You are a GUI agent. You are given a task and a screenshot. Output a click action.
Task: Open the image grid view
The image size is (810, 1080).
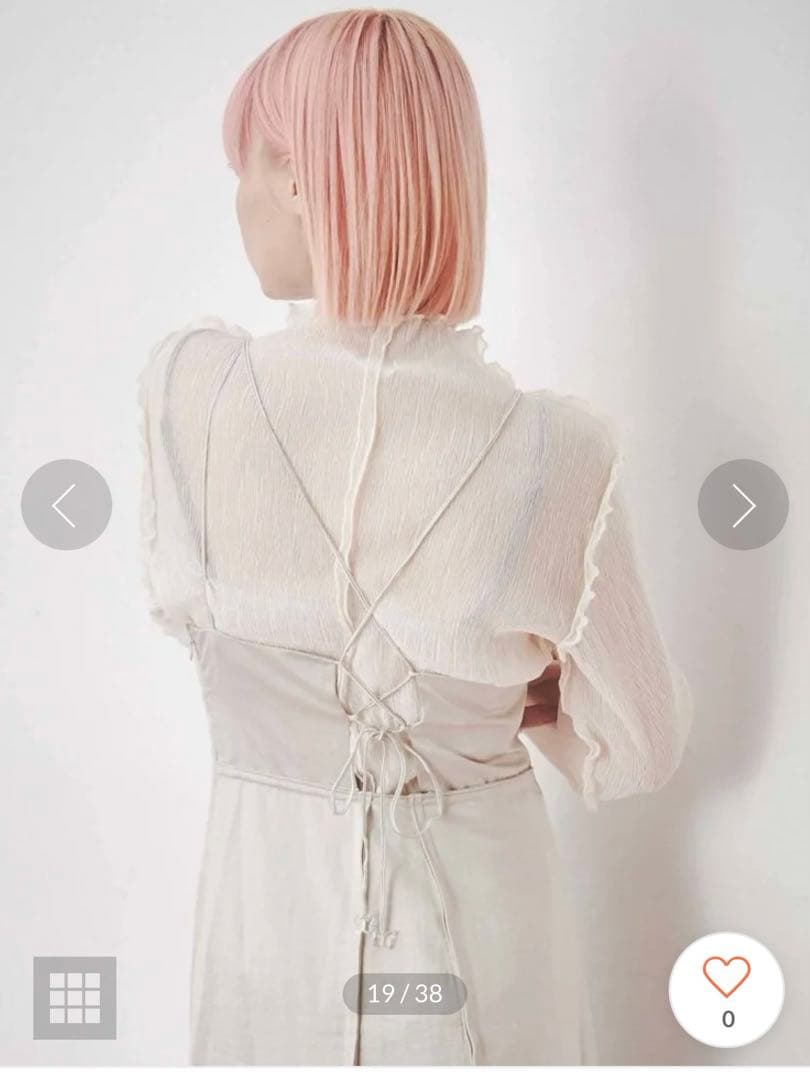click(x=74, y=997)
